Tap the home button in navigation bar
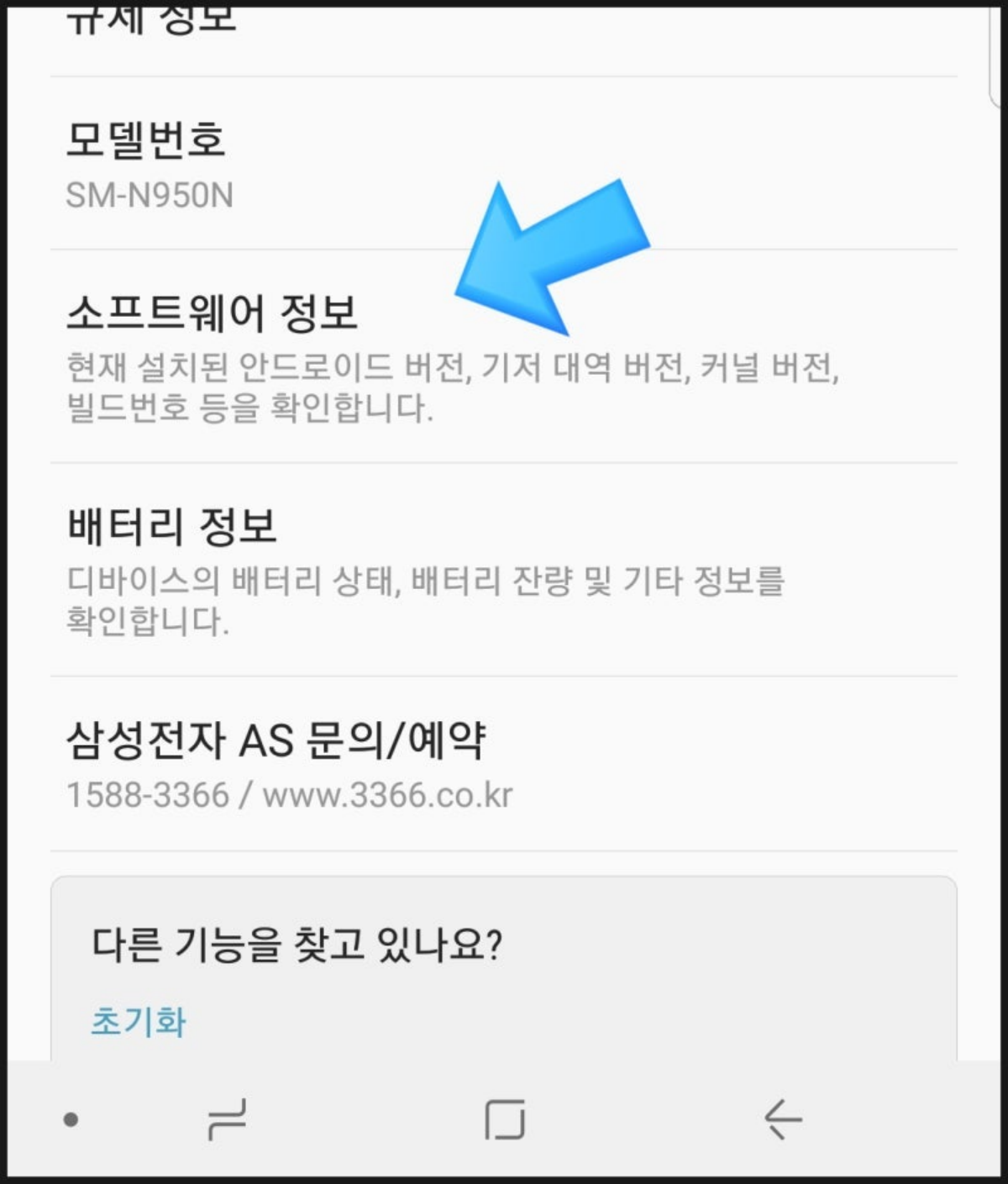The height and width of the screenshot is (1184, 1008). click(505, 1119)
